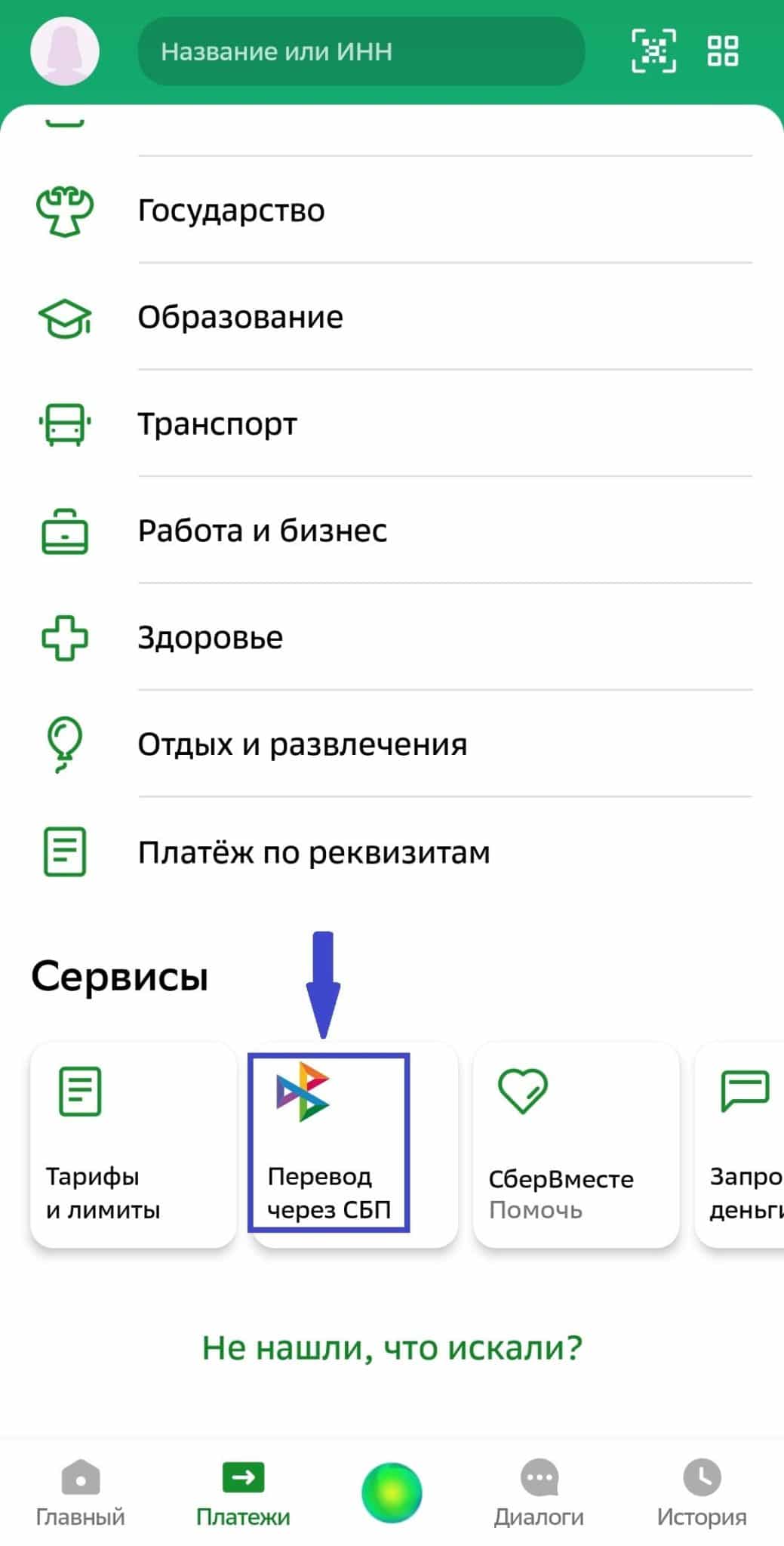This screenshot has width=784, height=1546.
Task: Open Платёж по реквизитам
Action: (392, 852)
